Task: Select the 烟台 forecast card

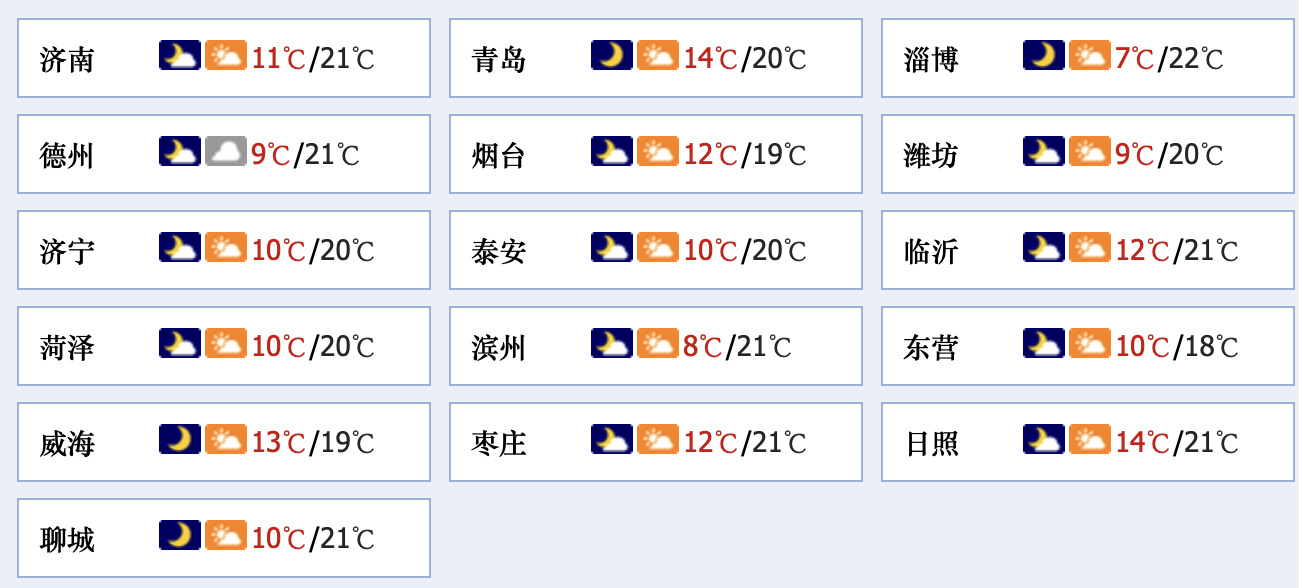Action: coord(656,154)
